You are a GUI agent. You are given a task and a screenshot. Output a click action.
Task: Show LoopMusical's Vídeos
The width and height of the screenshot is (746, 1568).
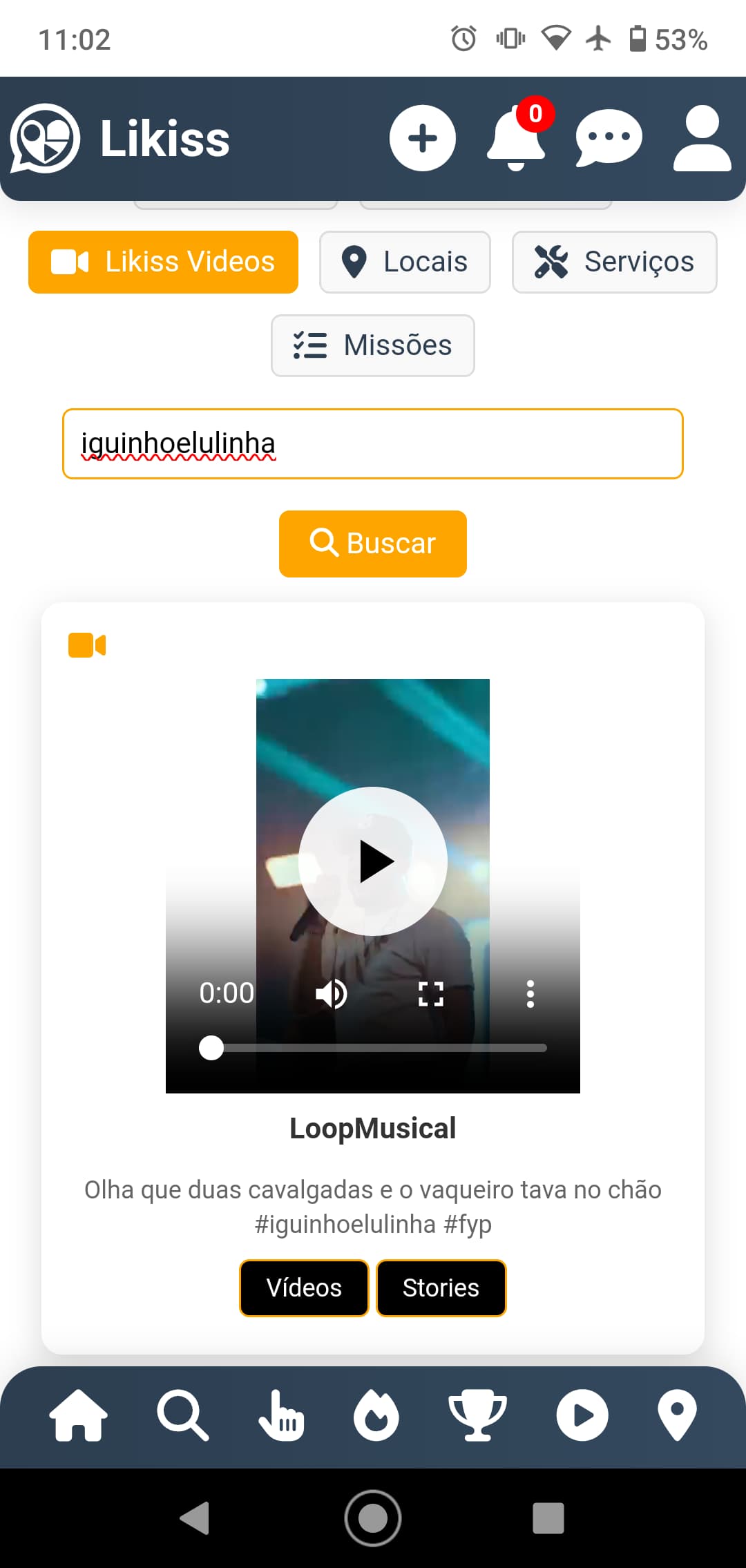[x=304, y=1288]
